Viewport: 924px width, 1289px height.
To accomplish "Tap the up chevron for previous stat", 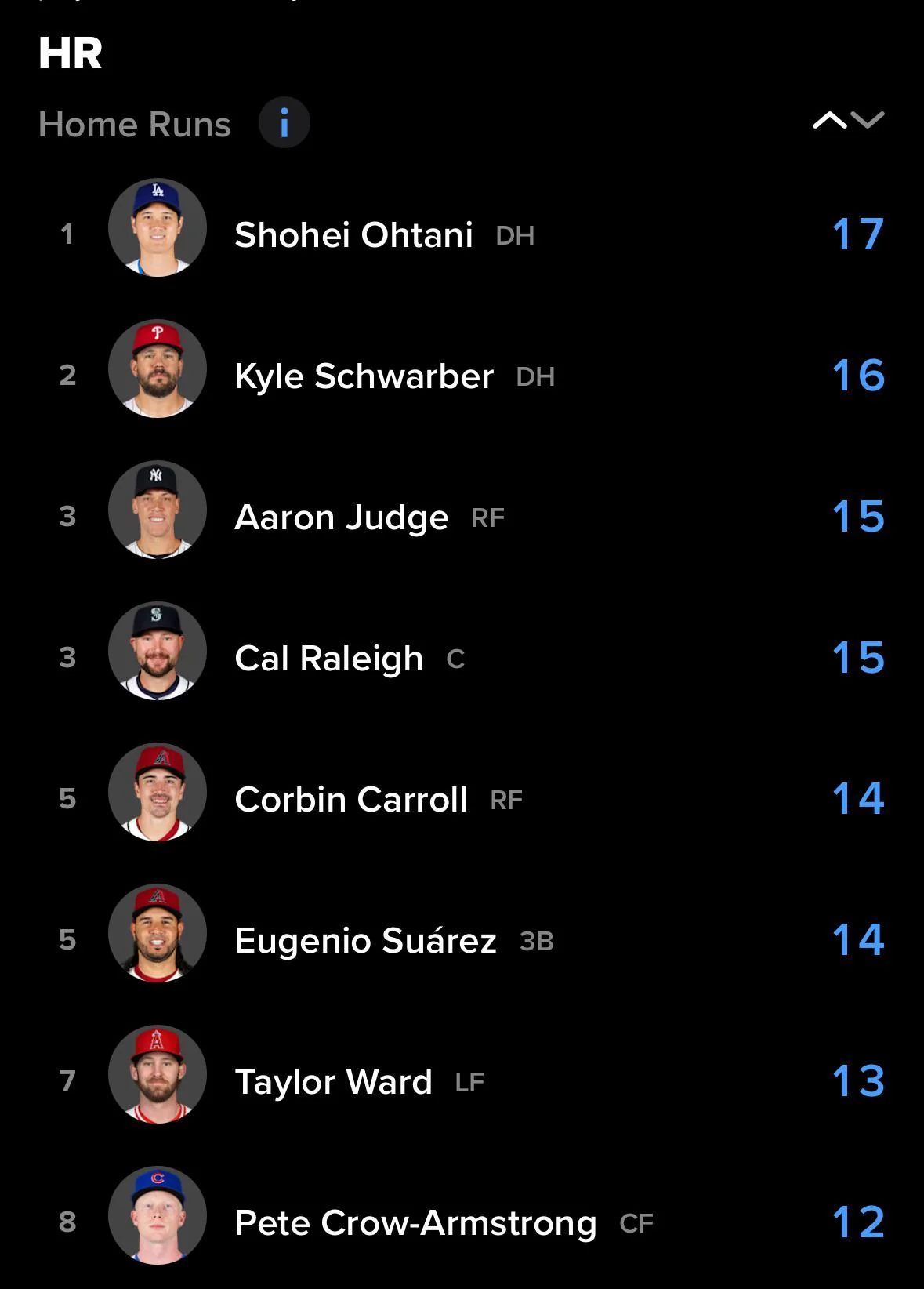I will coord(829,120).
